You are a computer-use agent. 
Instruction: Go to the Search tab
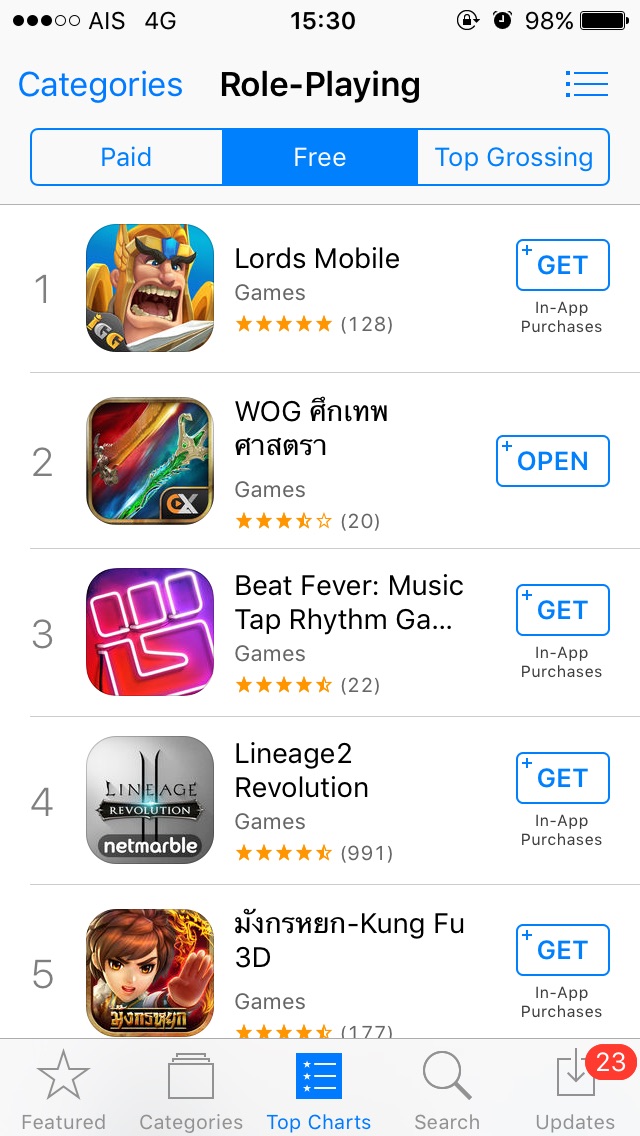[x=447, y=1088]
